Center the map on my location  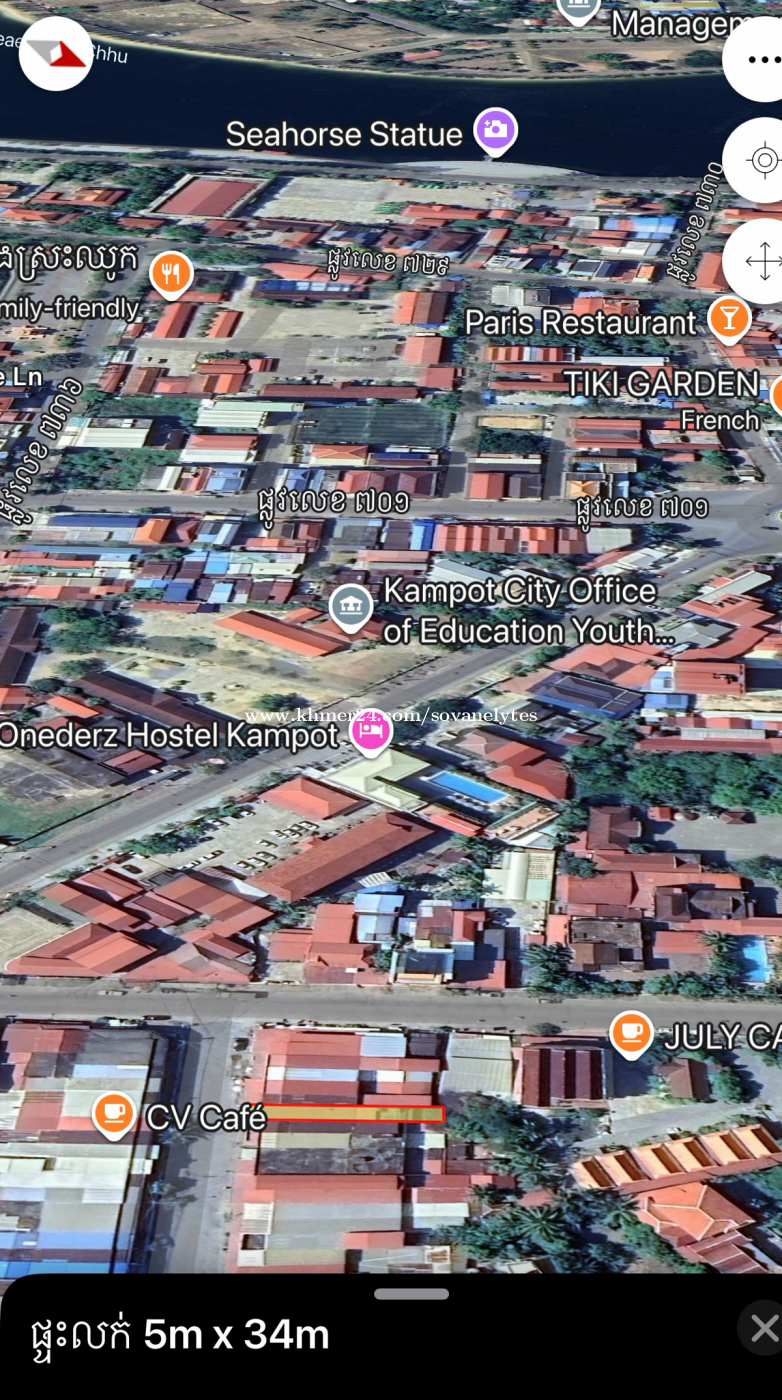click(x=762, y=160)
